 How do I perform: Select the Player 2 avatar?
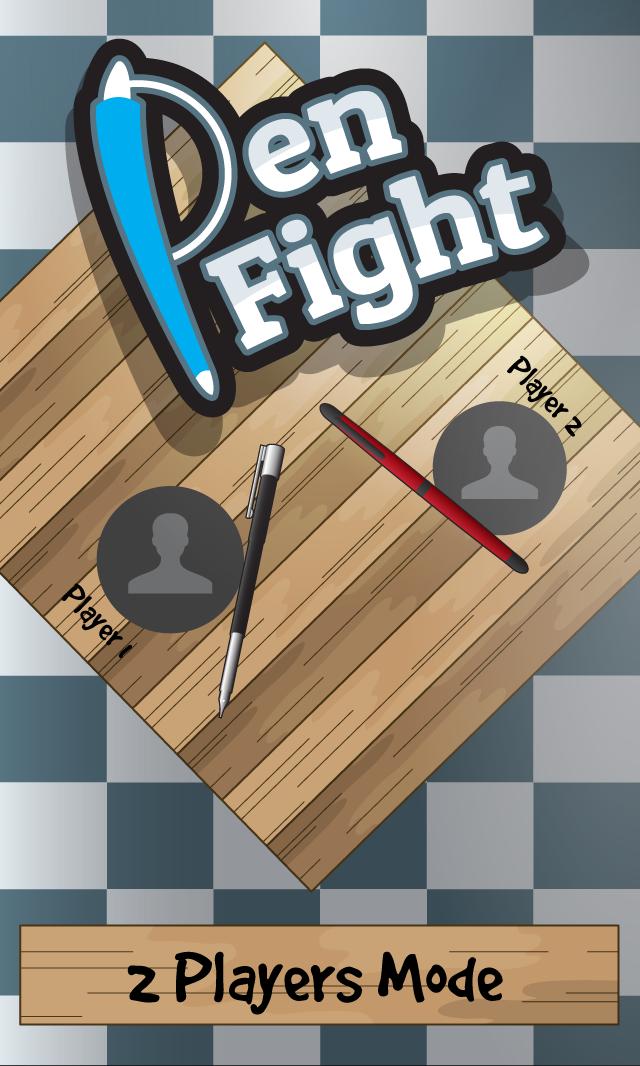point(499,467)
